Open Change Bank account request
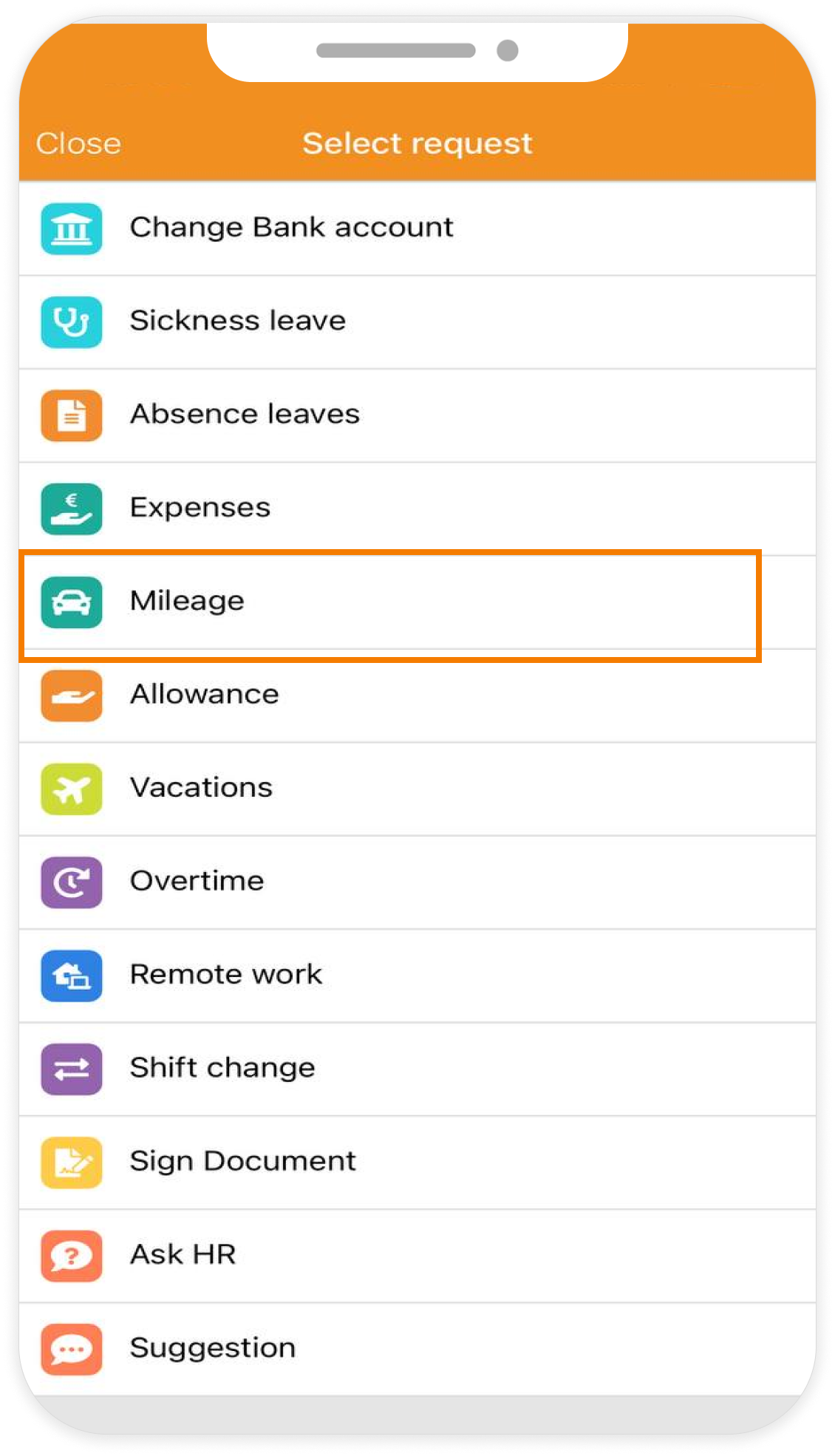Image resolution: width=835 pixels, height=1456 pixels. 291,228
